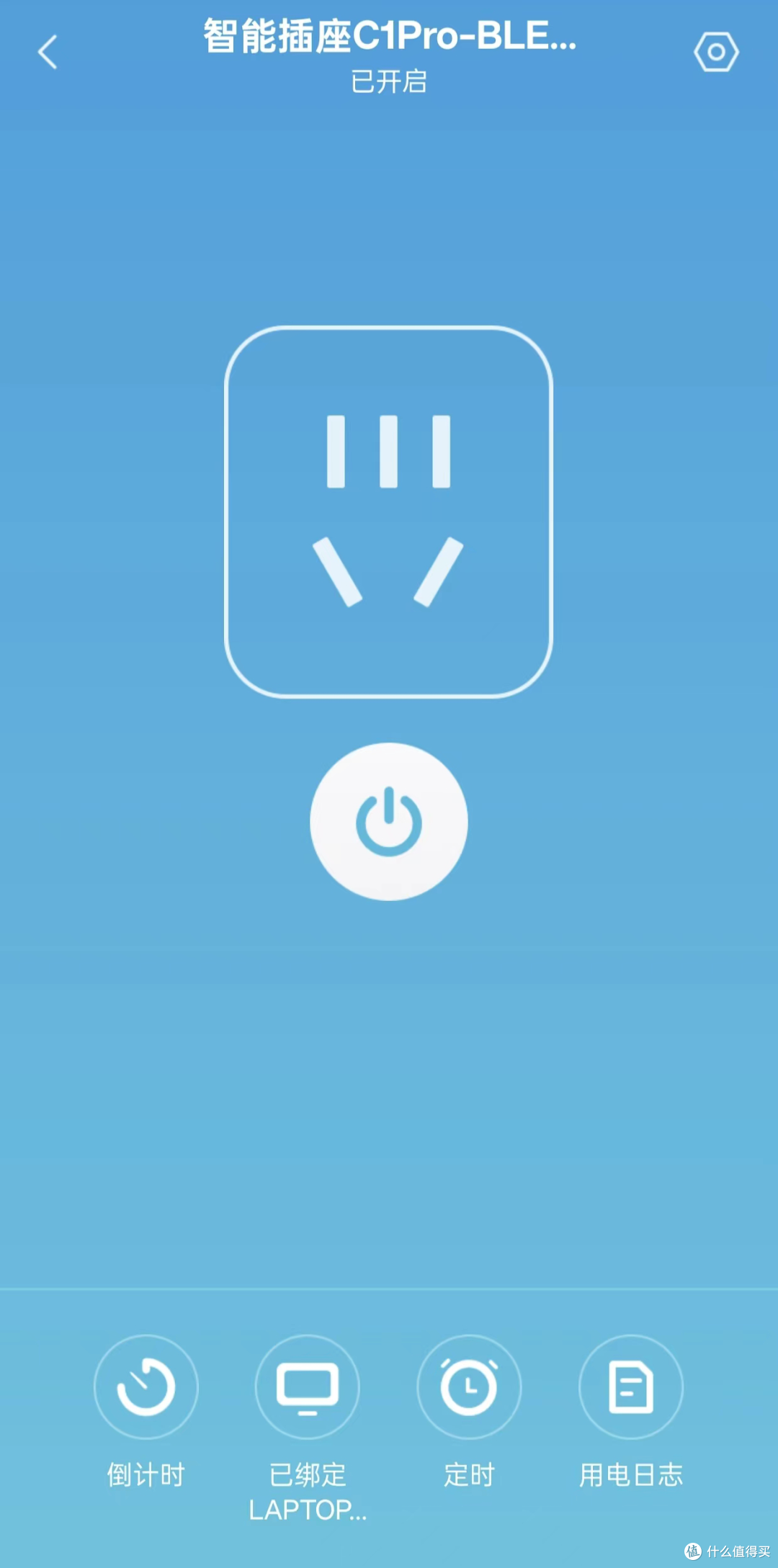This screenshot has width=778, height=1568.
Task: Open the 倒计时 countdown feature
Action: click(146, 1386)
